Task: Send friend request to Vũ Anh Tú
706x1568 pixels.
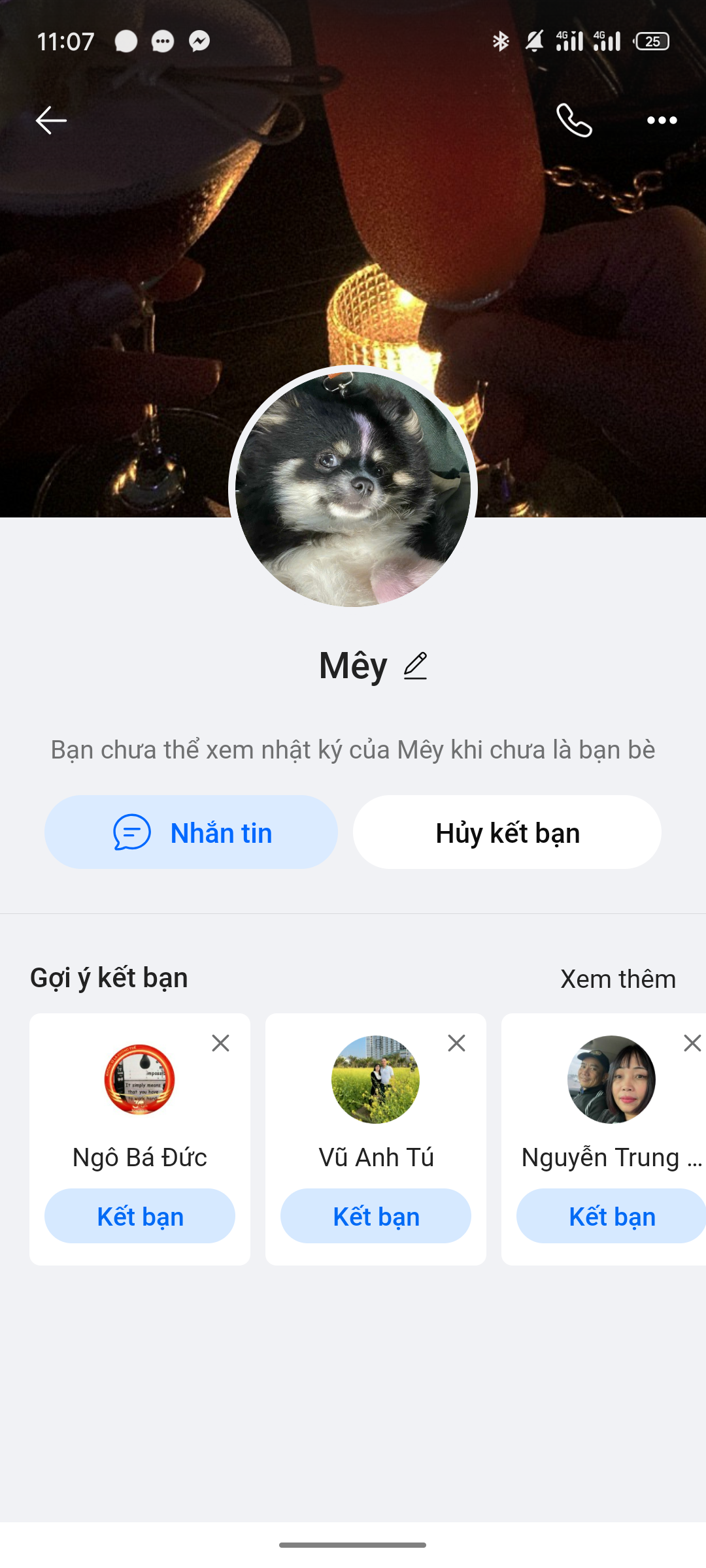Action: [376, 1217]
